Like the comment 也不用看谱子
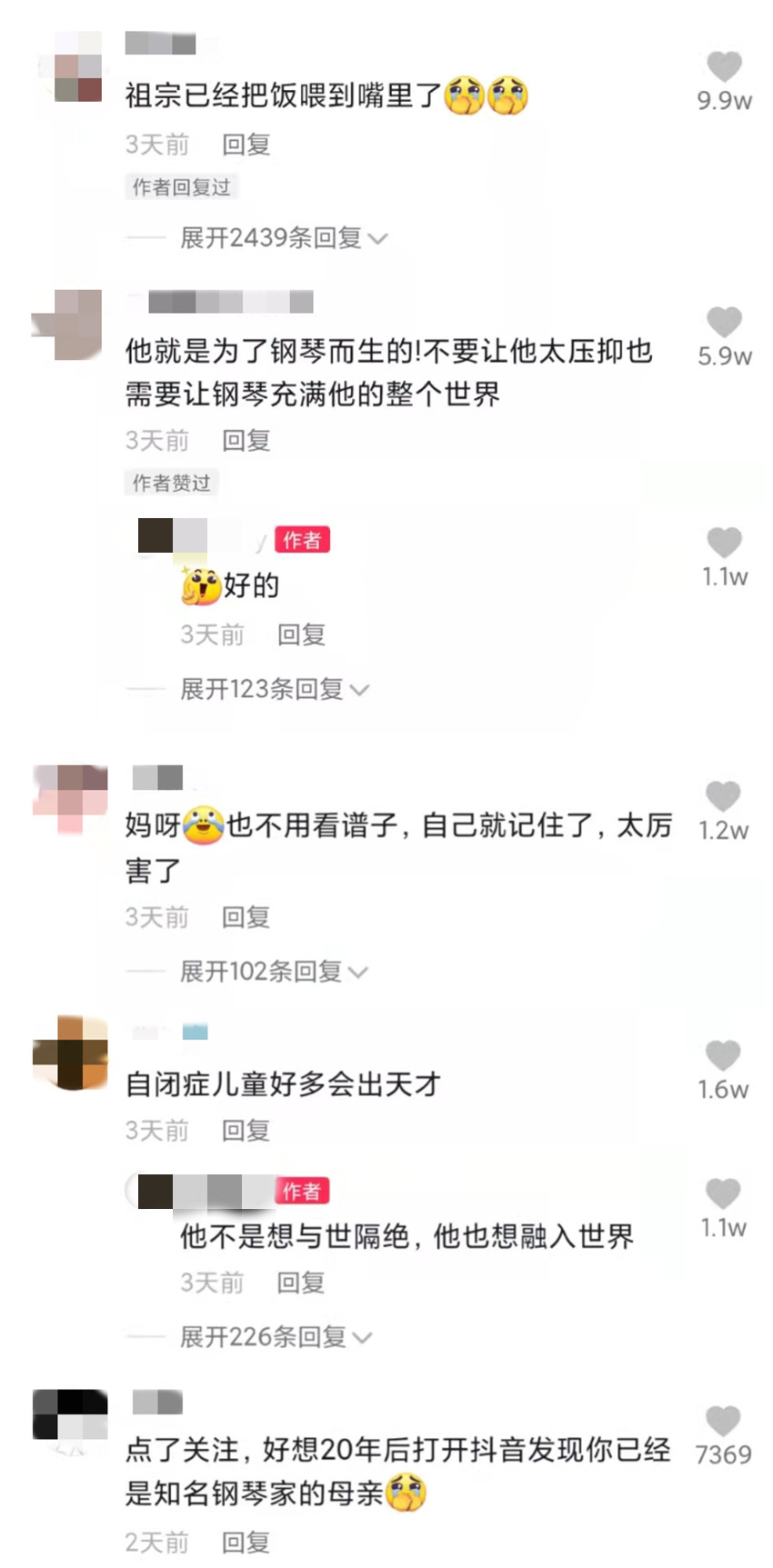This screenshot has height=1568, width=773. click(x=723, y=798)
